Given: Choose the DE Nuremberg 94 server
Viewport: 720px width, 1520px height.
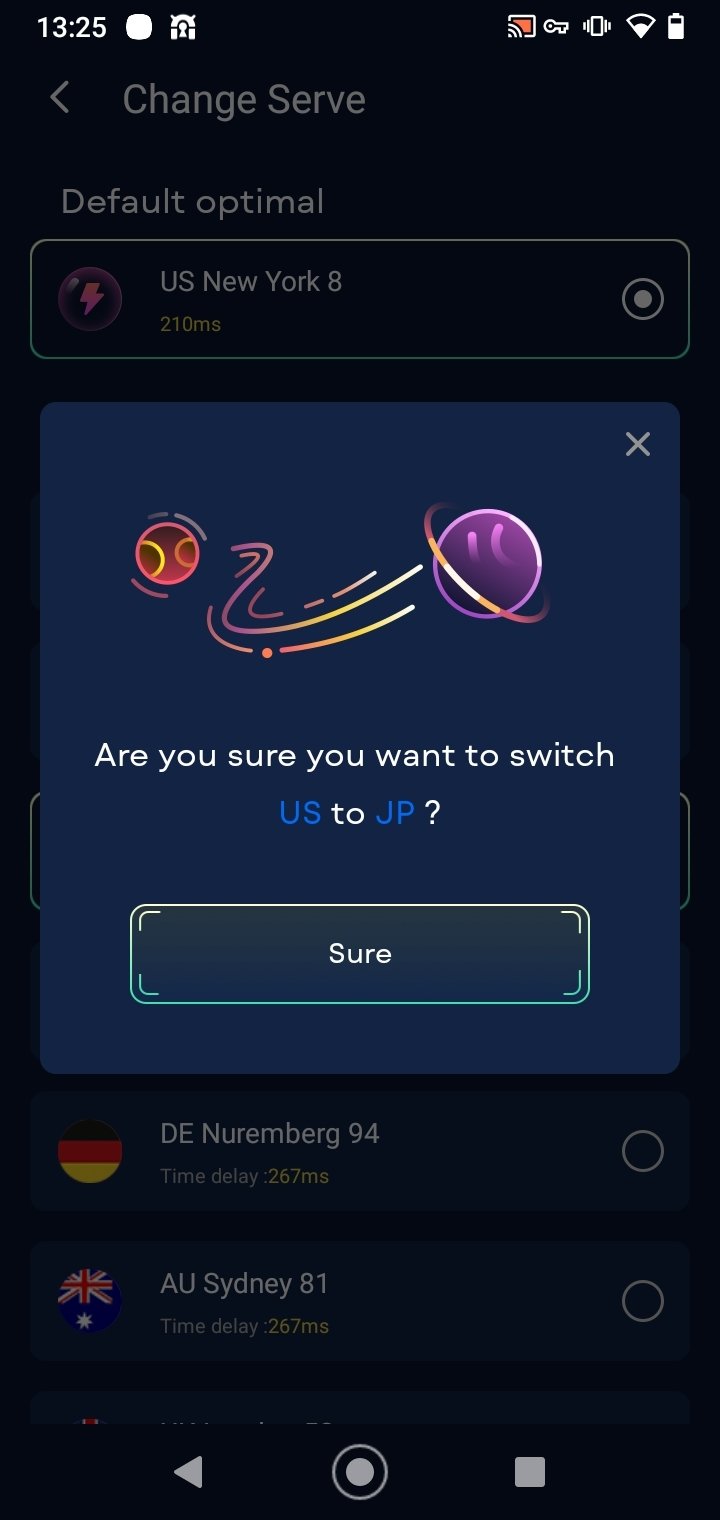Looking at the screenshot, I should point(360,1152).
